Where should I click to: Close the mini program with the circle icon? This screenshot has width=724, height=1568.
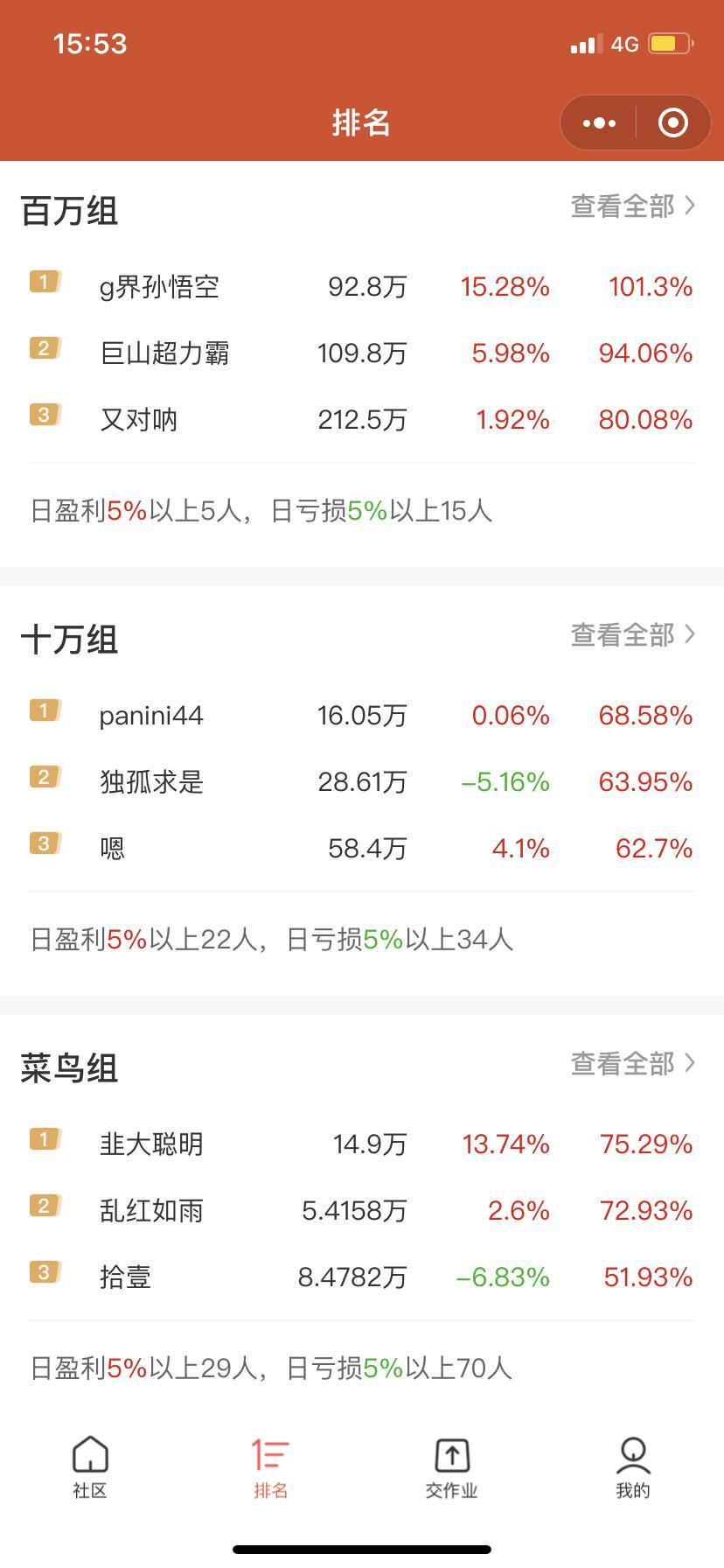pyautogui.click(x=672, y=123)
